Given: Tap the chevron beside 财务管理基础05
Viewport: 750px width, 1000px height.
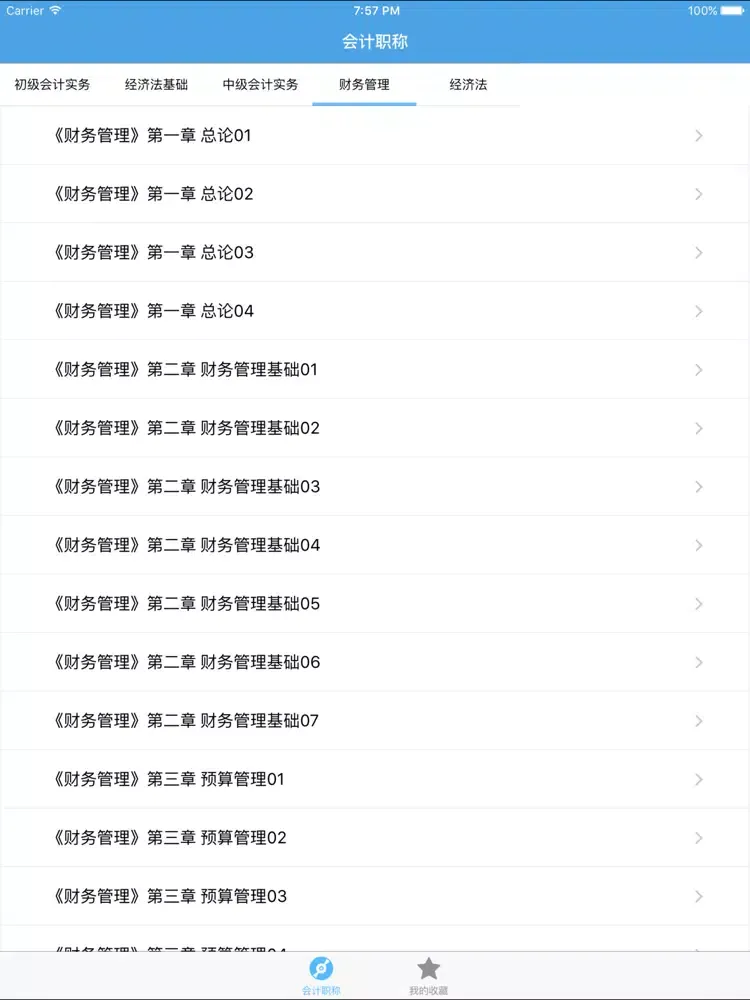Looking at the screenshot, I should pos(699,603).
